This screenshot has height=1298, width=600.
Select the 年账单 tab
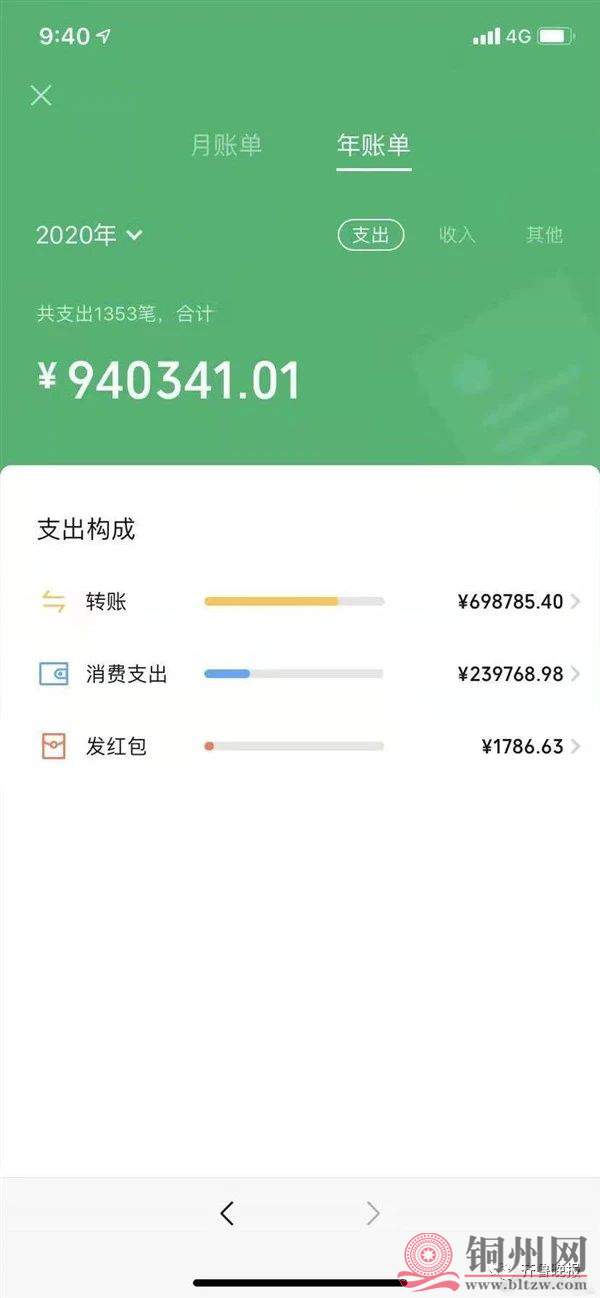point(373,145)
